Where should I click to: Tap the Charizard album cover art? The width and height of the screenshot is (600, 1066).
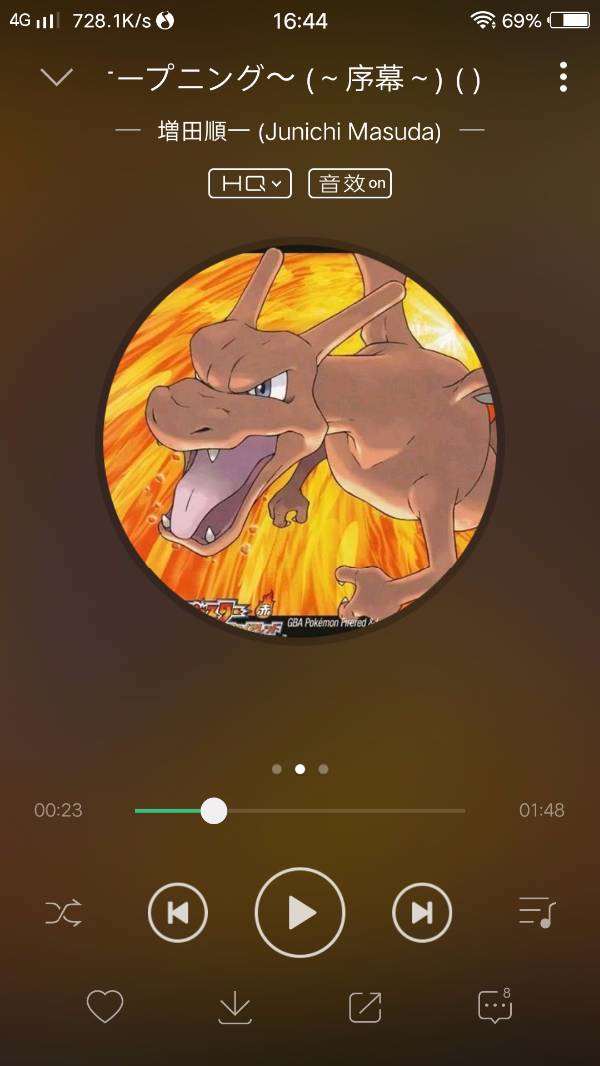(300, 440)
